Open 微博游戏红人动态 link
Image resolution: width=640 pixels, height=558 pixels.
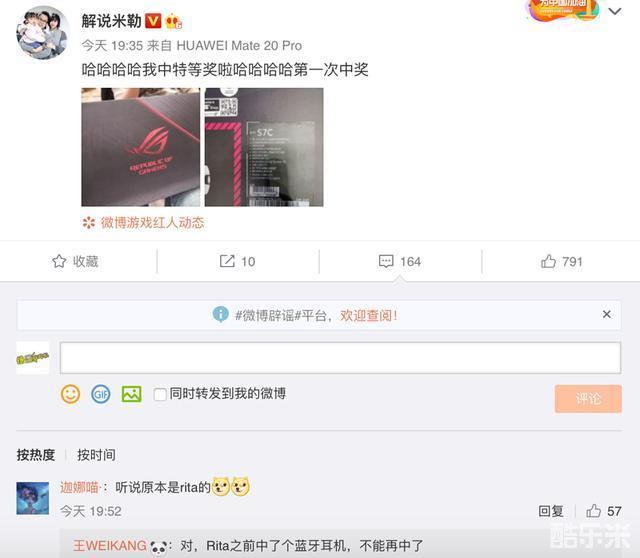[x=152, y=222]
